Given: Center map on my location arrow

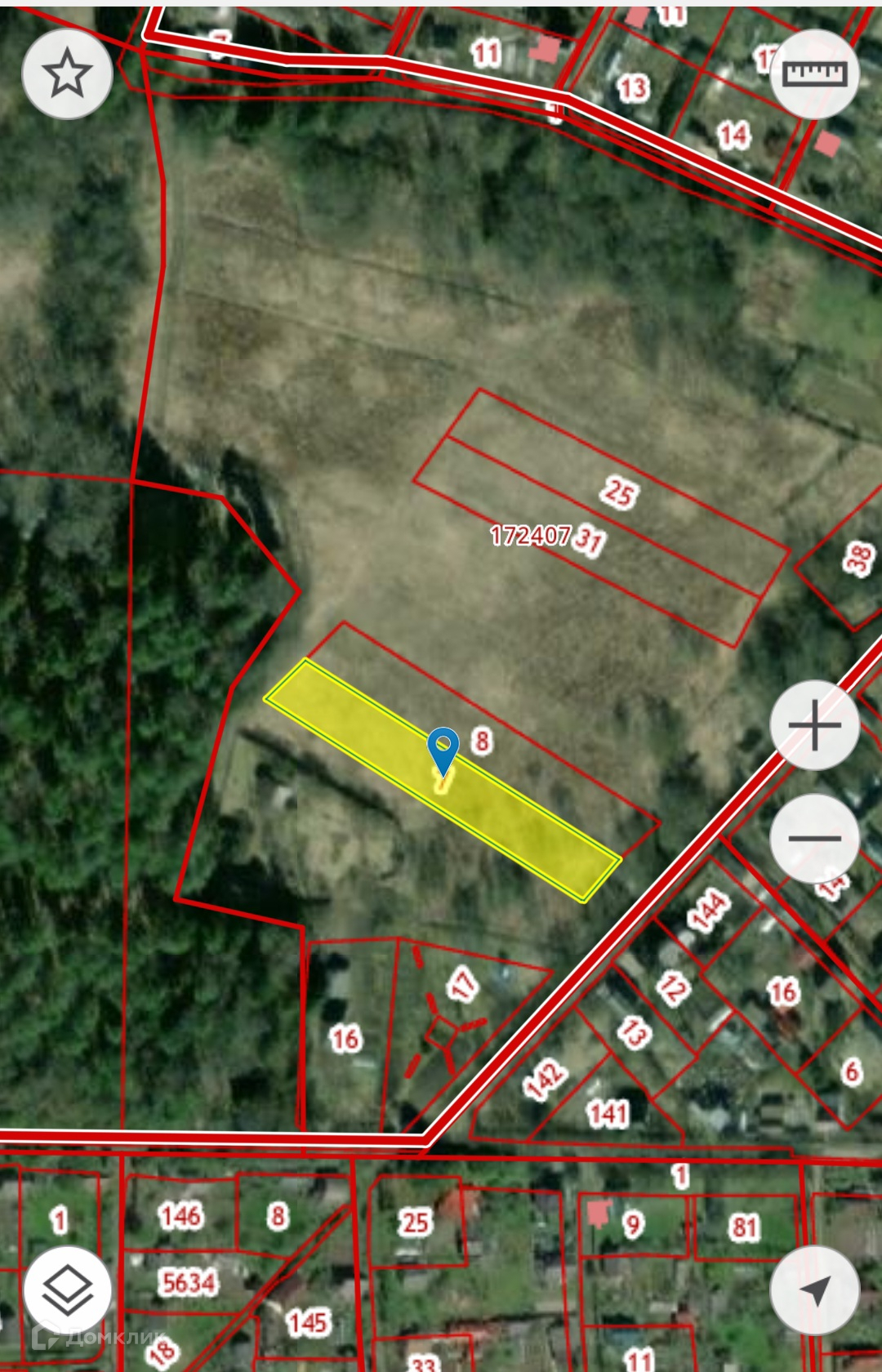Looking at the screenshot, I should 814,1291.
